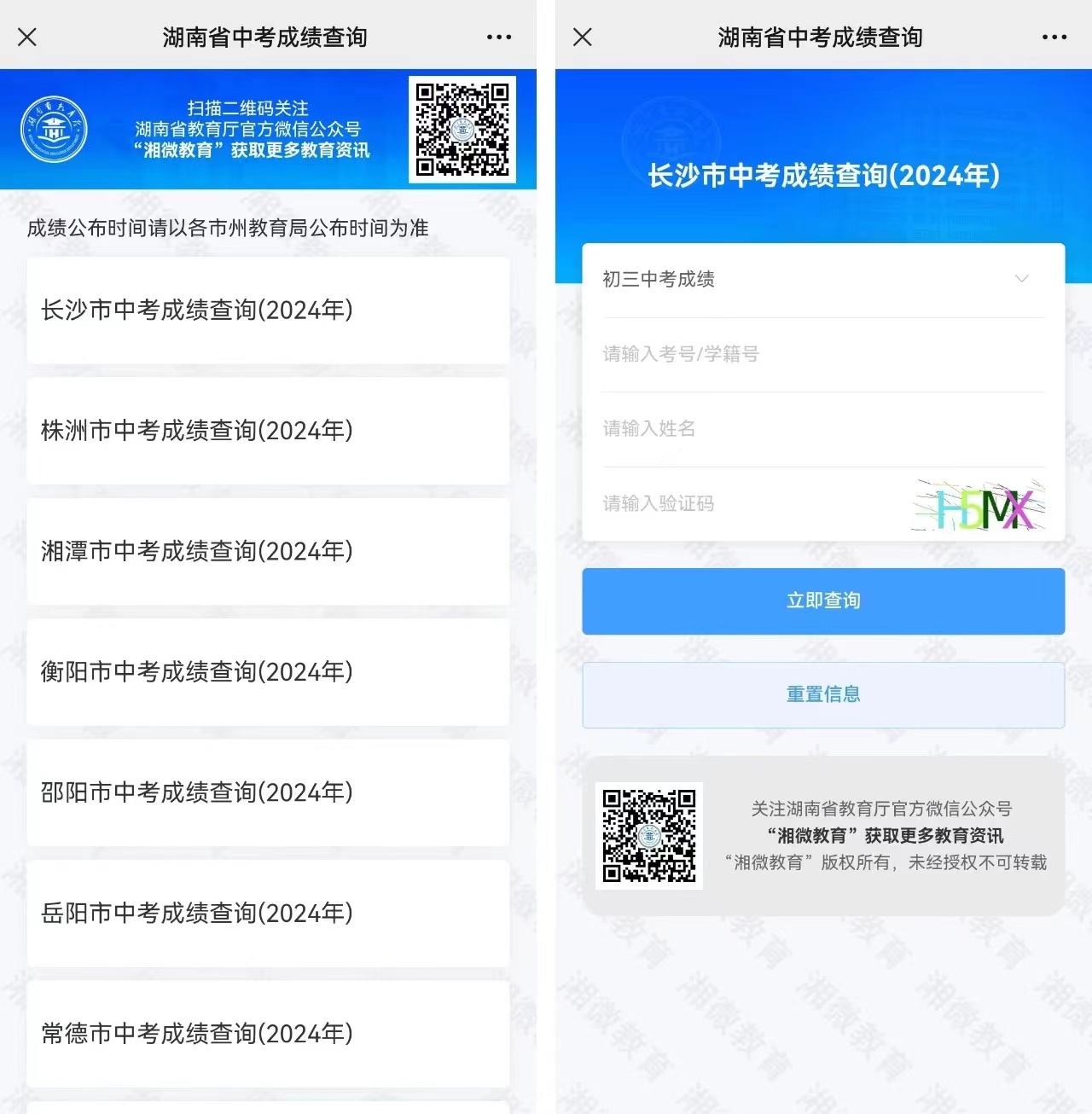Expand the 初三中考成绩 dropdown
Screen dimensions: 1092x1114
click(822, 280)
